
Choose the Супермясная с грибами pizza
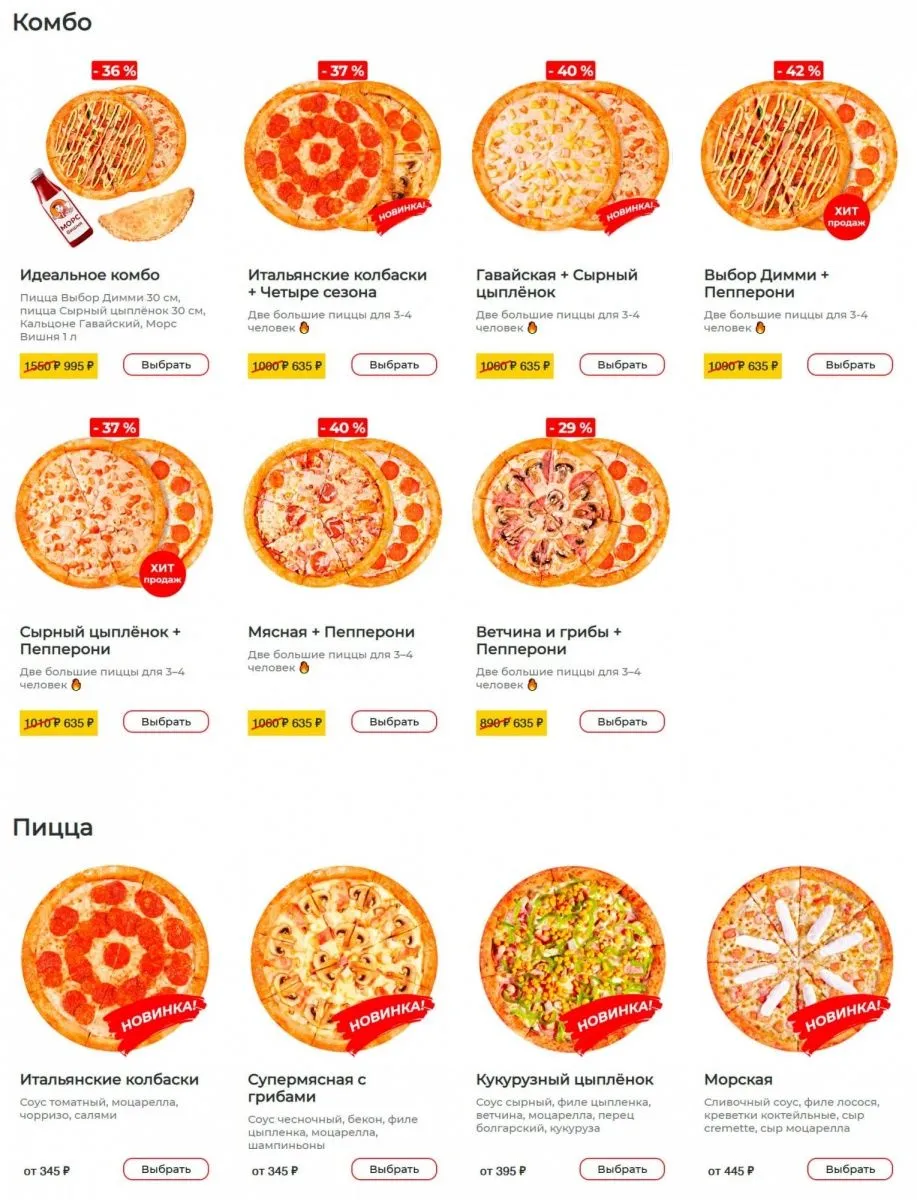(394, 1169)
